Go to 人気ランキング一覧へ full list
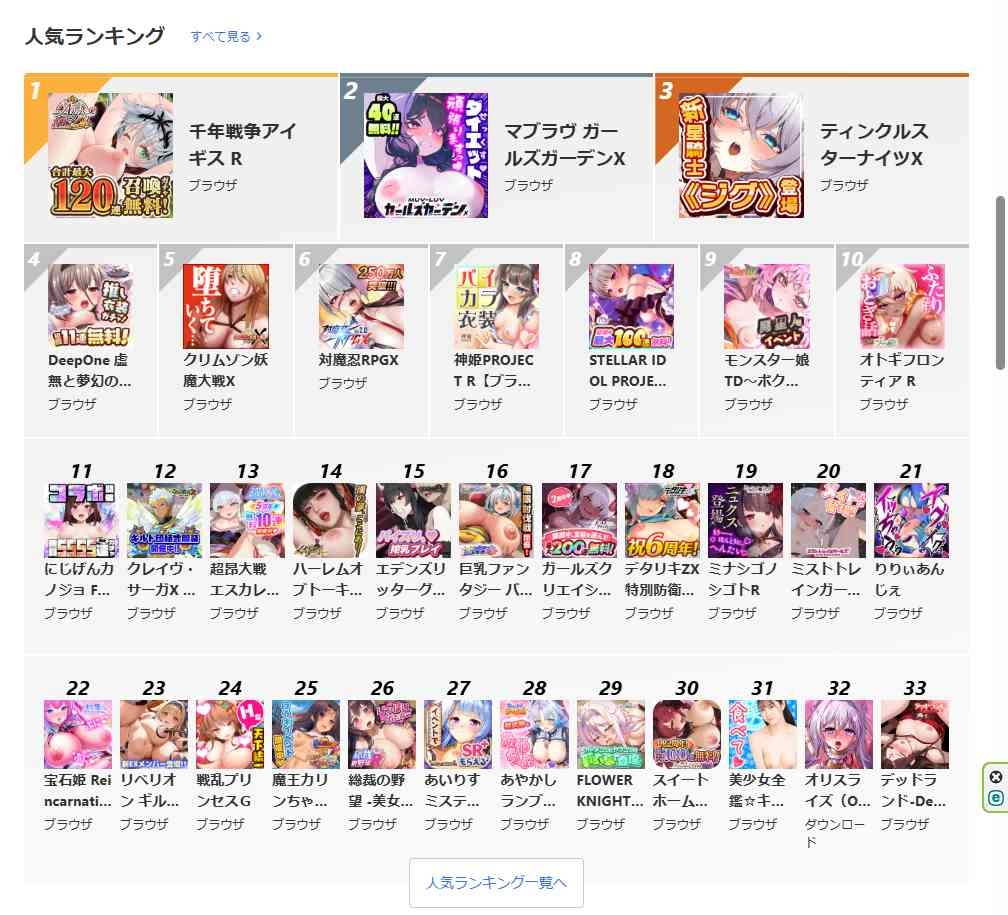1008x915 pixels. point(496,882)
